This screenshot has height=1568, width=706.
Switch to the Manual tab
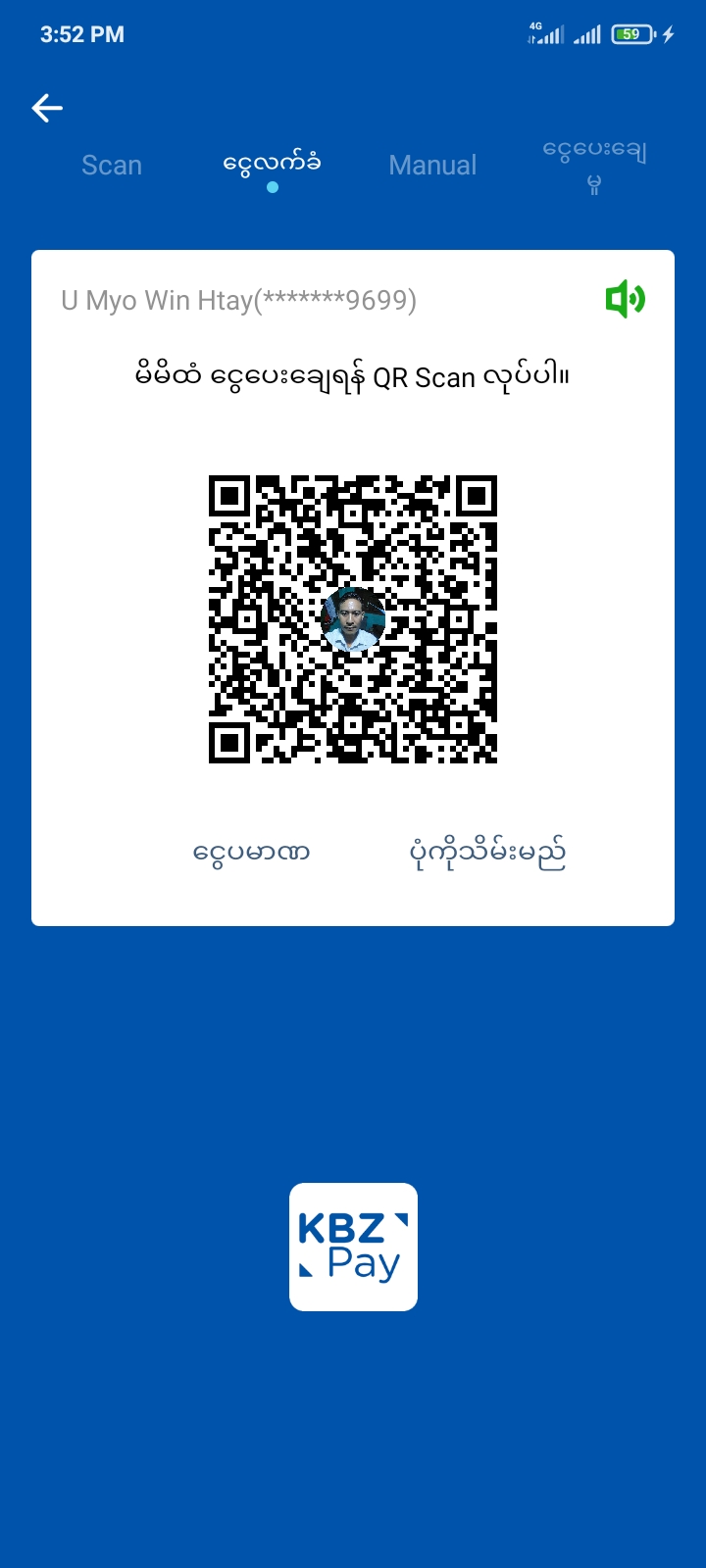click(432, 166)
